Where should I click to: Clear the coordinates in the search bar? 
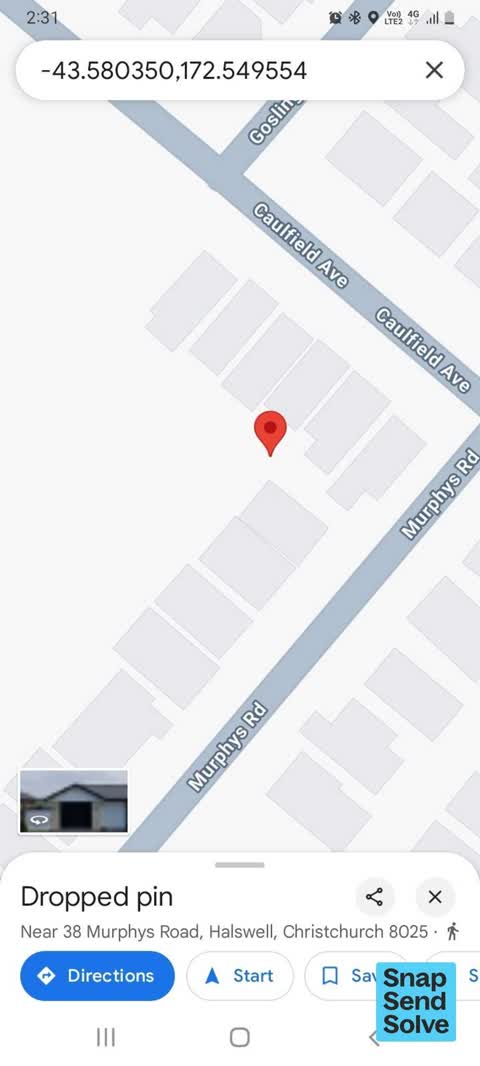tap(434, 70)
